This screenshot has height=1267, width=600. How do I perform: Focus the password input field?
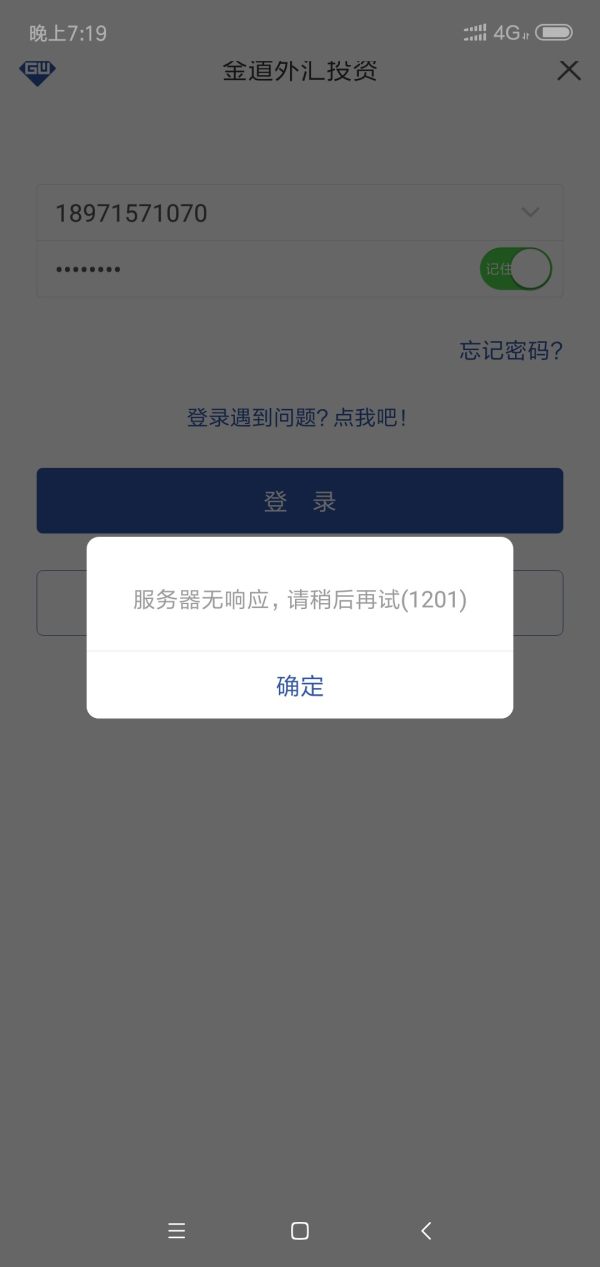(250, 270)
